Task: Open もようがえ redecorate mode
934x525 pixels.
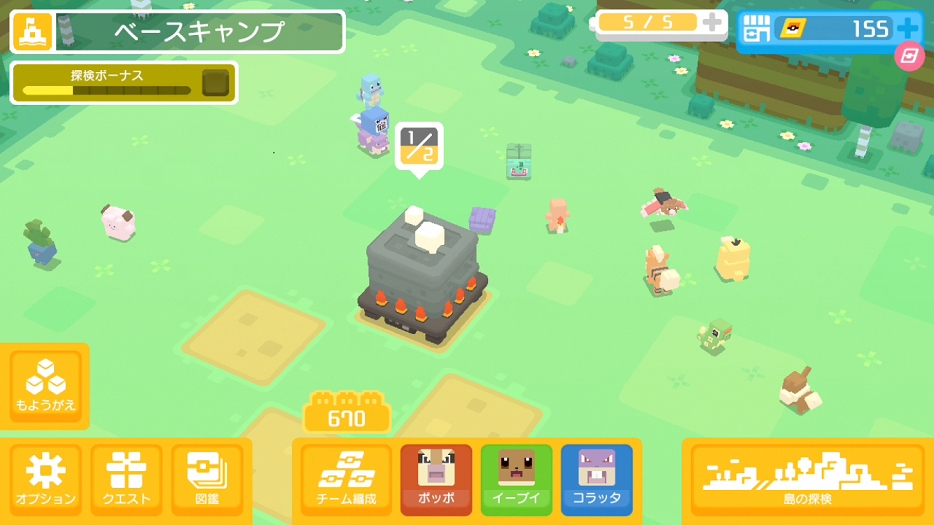Action: pyautogui.click(x=45, y=385)
